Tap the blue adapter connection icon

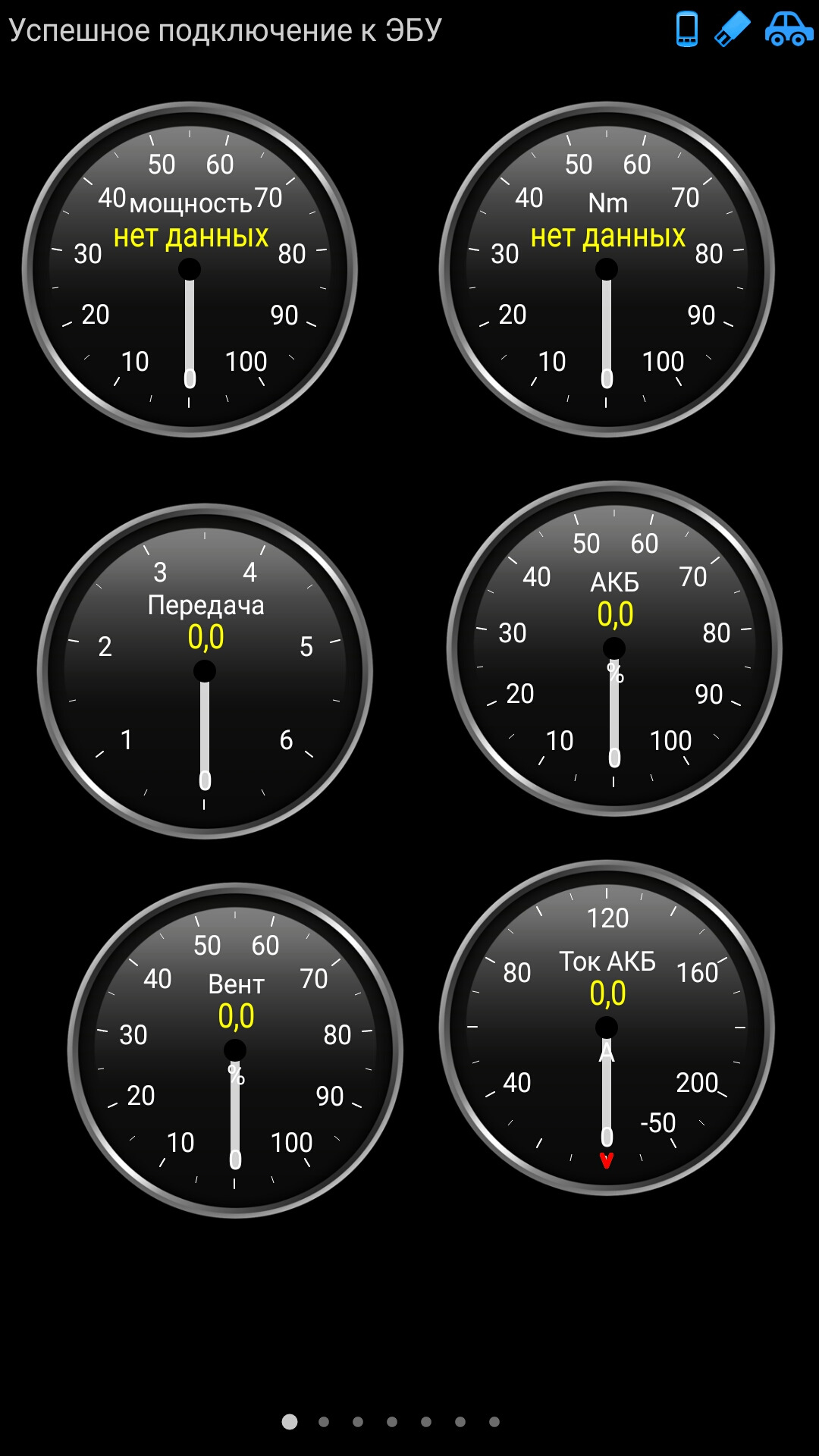tap(733, 30)
